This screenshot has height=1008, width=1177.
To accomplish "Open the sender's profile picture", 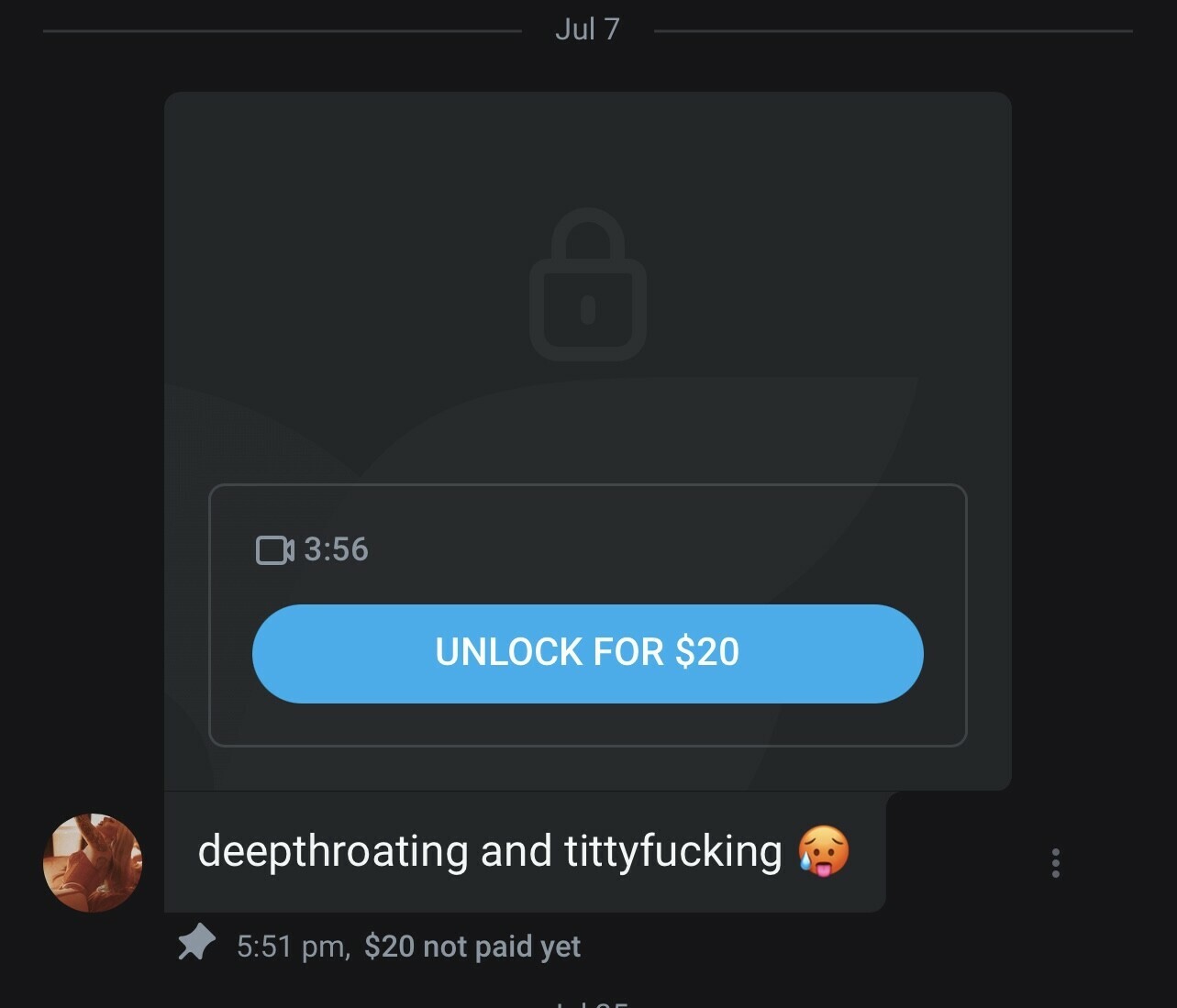I will click(93, 863).
